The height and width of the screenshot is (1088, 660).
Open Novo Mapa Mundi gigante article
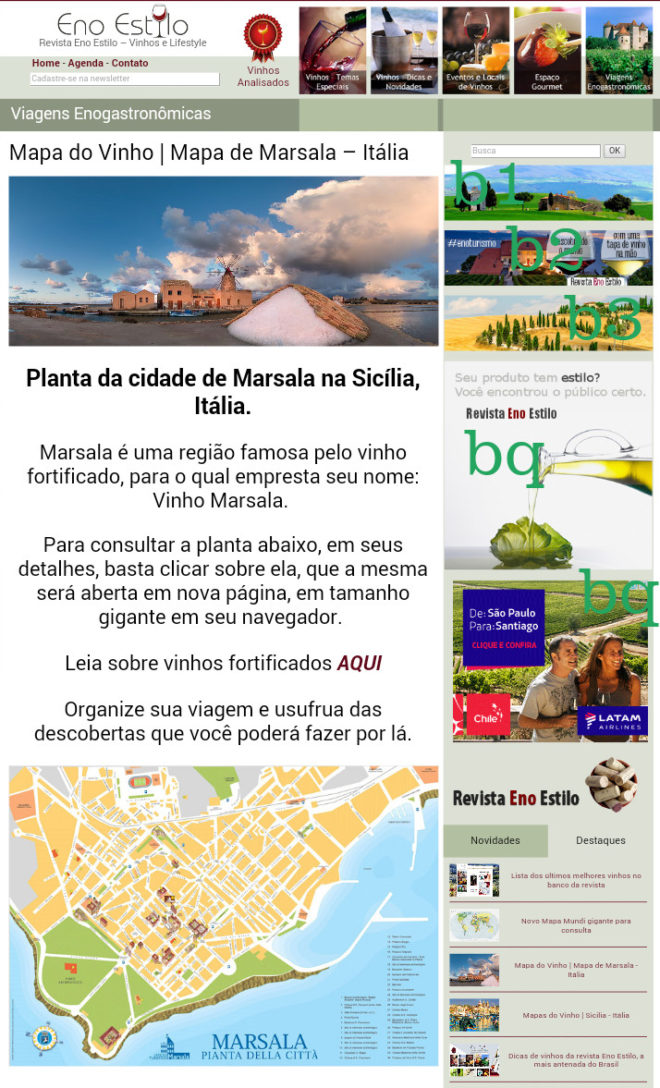tap(576, 926)
